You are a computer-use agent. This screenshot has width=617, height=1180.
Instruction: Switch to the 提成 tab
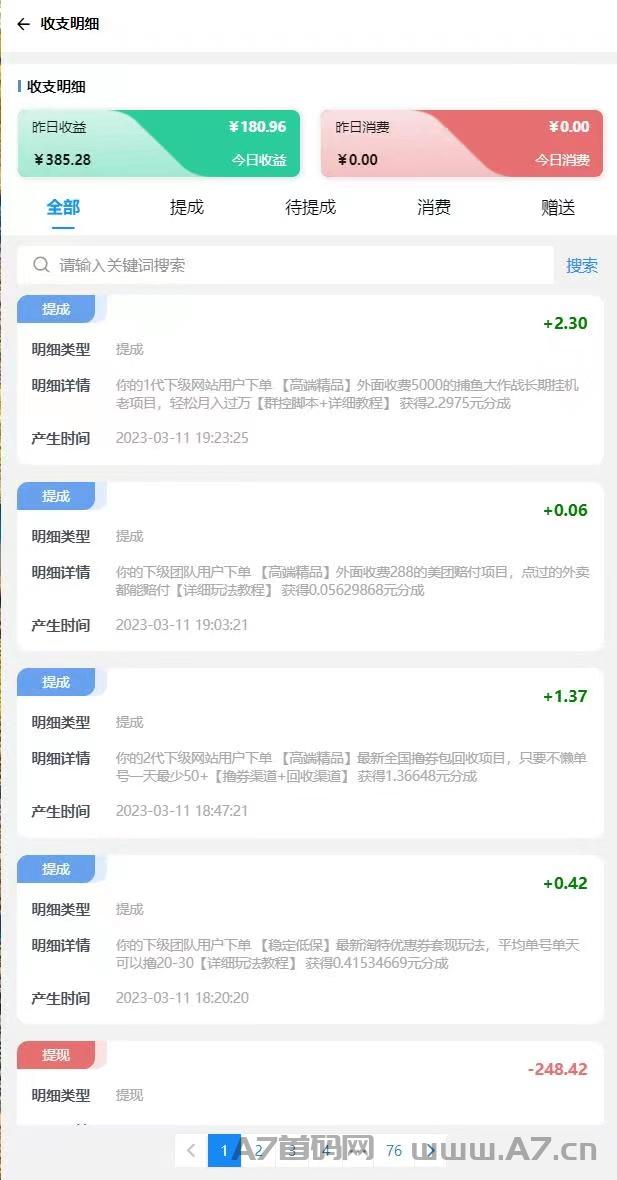point(187,208)
